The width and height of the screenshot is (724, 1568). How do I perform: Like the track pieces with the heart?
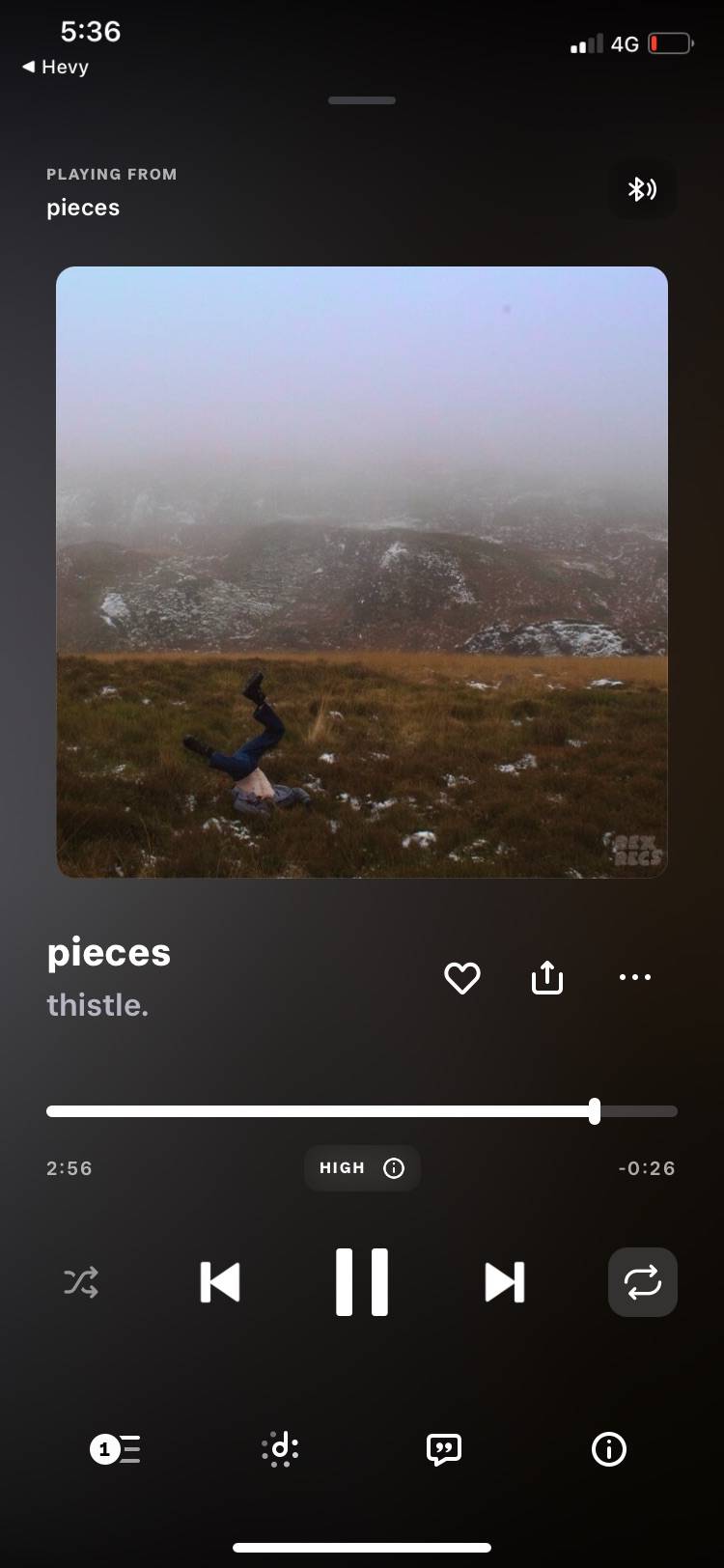(x=462, y=977)
